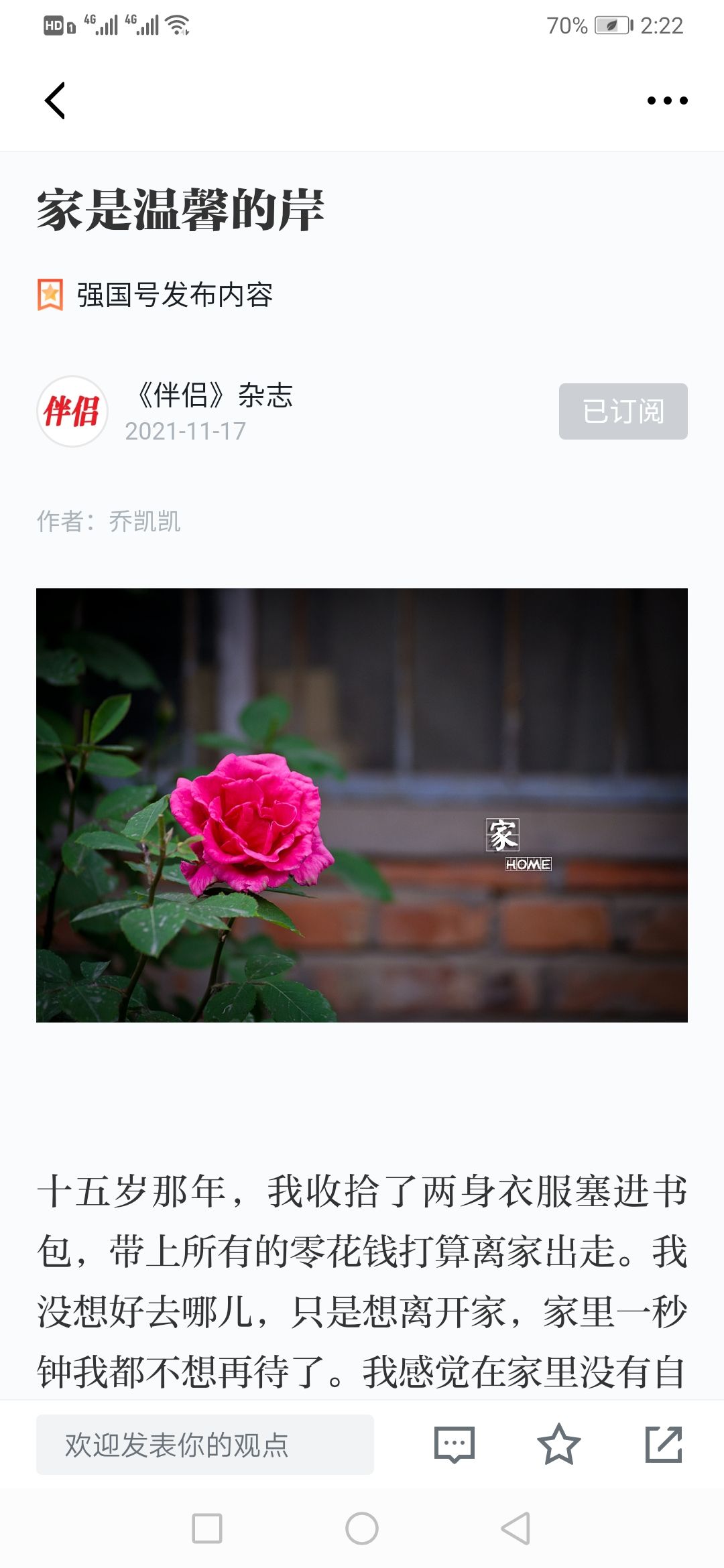Open the three-dot overflow menu
The width and height of the screenshot is (724, 1568).
click(x=666, y=101)
